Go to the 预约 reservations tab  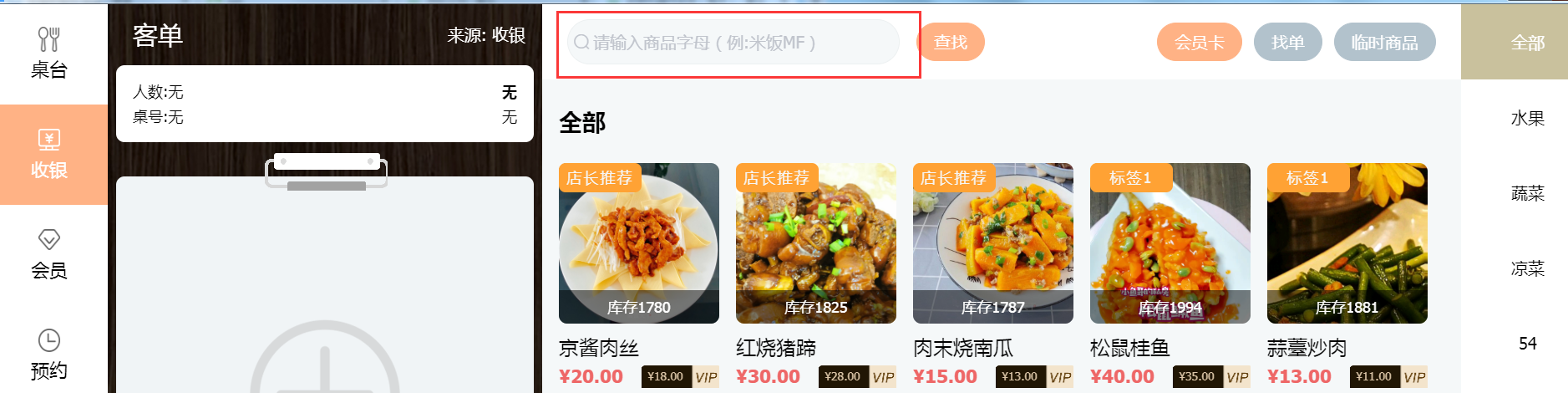point(49,355)
